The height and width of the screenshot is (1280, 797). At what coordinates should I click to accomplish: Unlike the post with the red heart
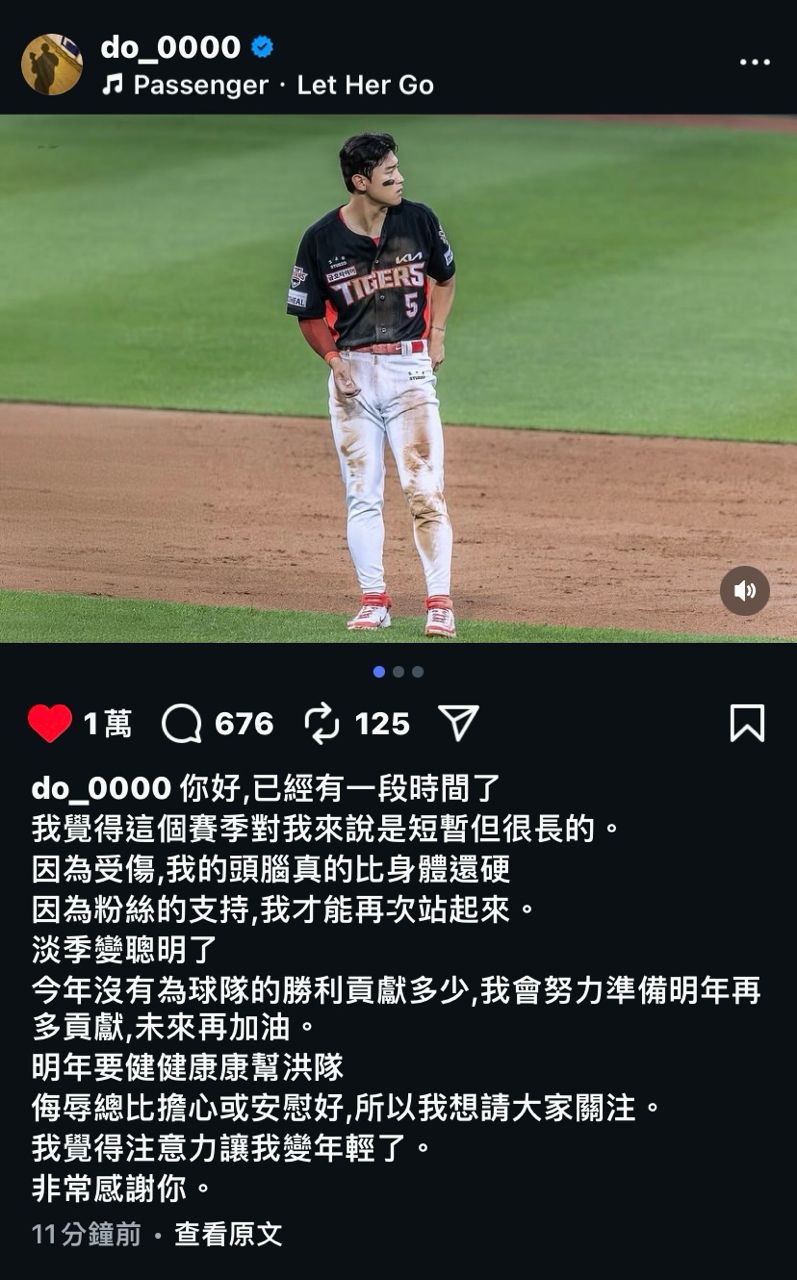[50, 723]
